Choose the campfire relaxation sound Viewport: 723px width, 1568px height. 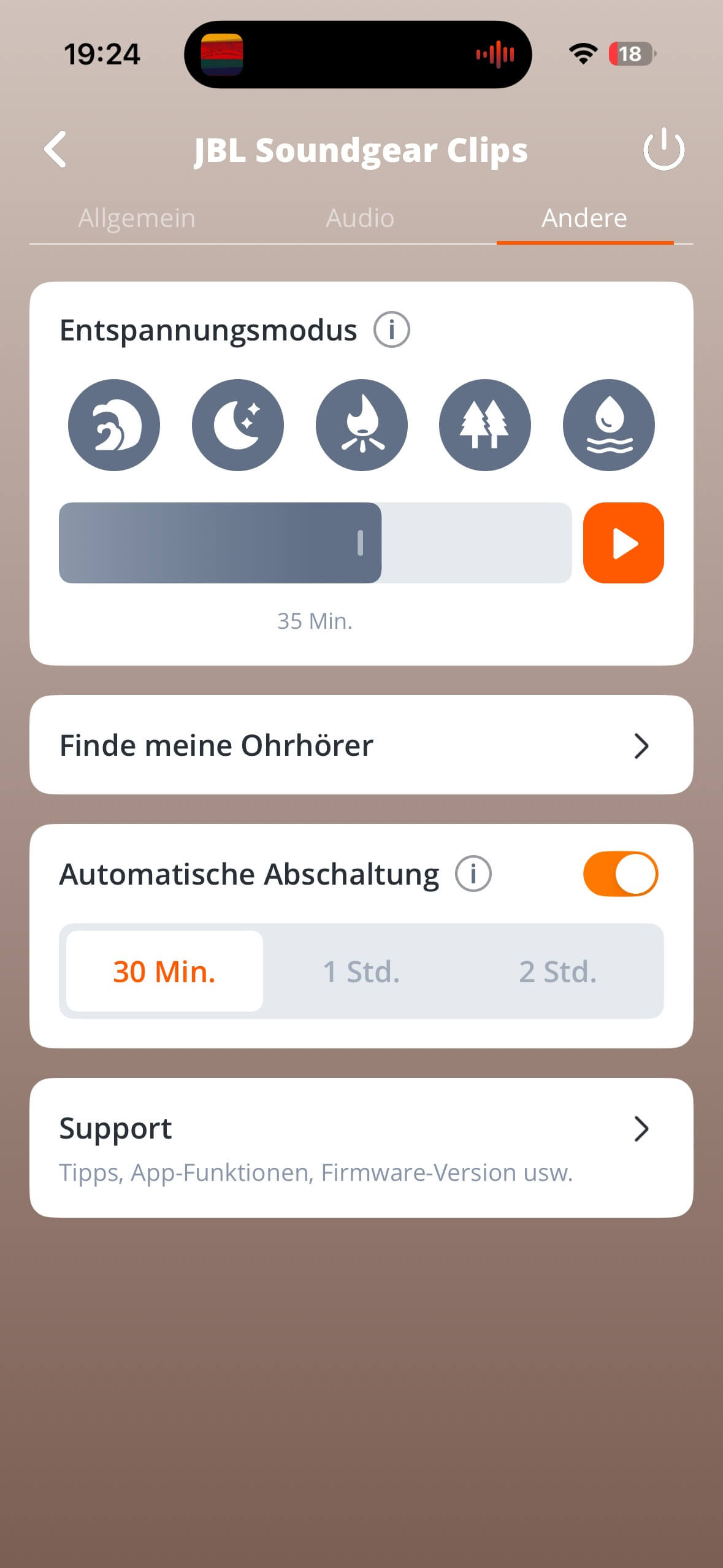(362, 425)
